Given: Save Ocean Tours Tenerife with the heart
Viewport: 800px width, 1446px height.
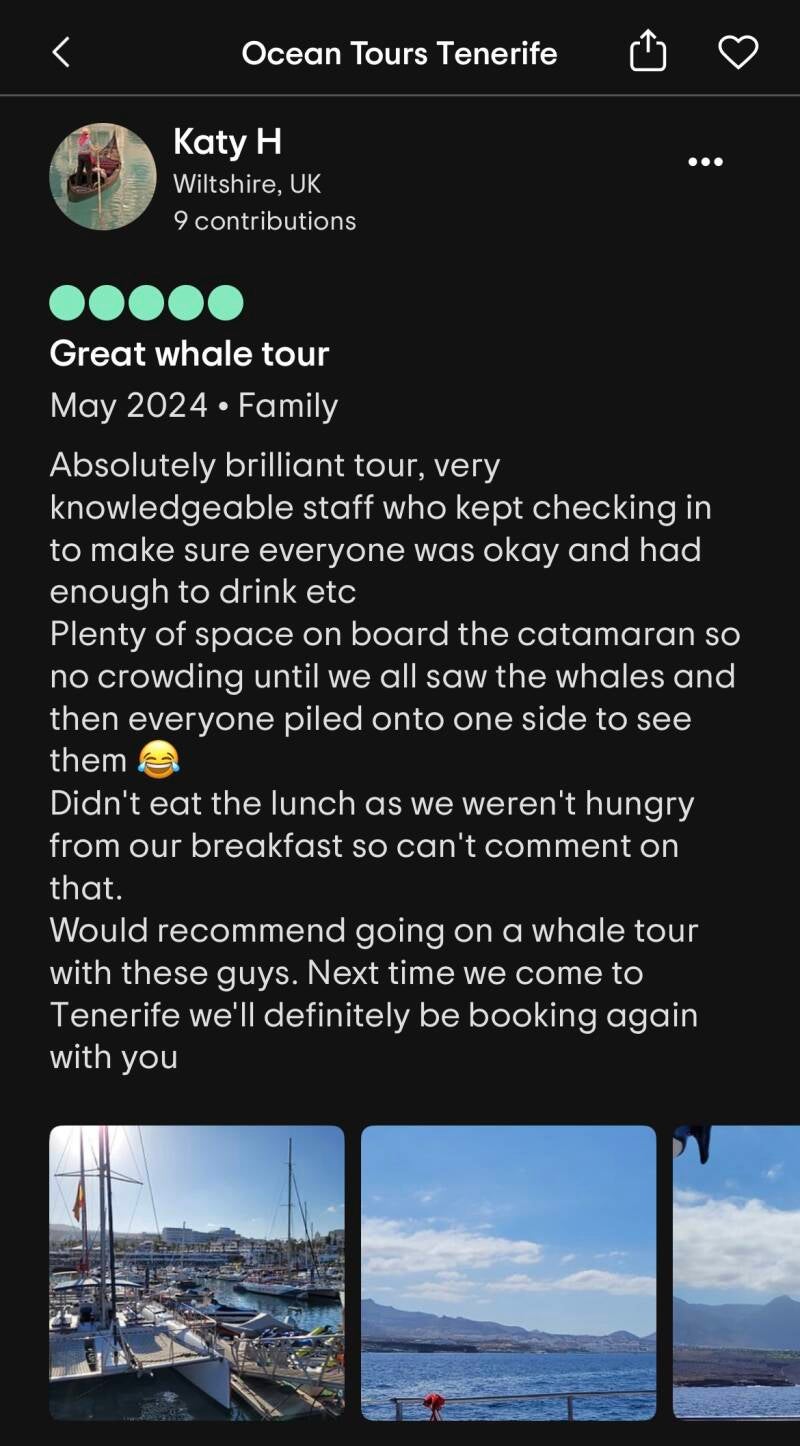Looking at the screenshot, I should (738, 52).
